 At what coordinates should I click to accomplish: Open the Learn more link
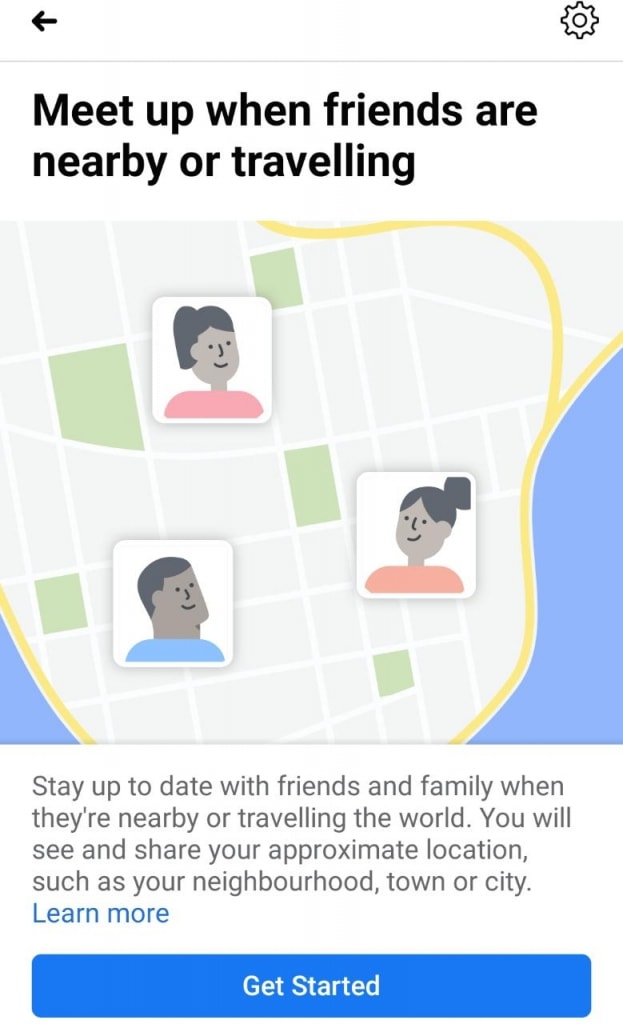coord(100,913)
